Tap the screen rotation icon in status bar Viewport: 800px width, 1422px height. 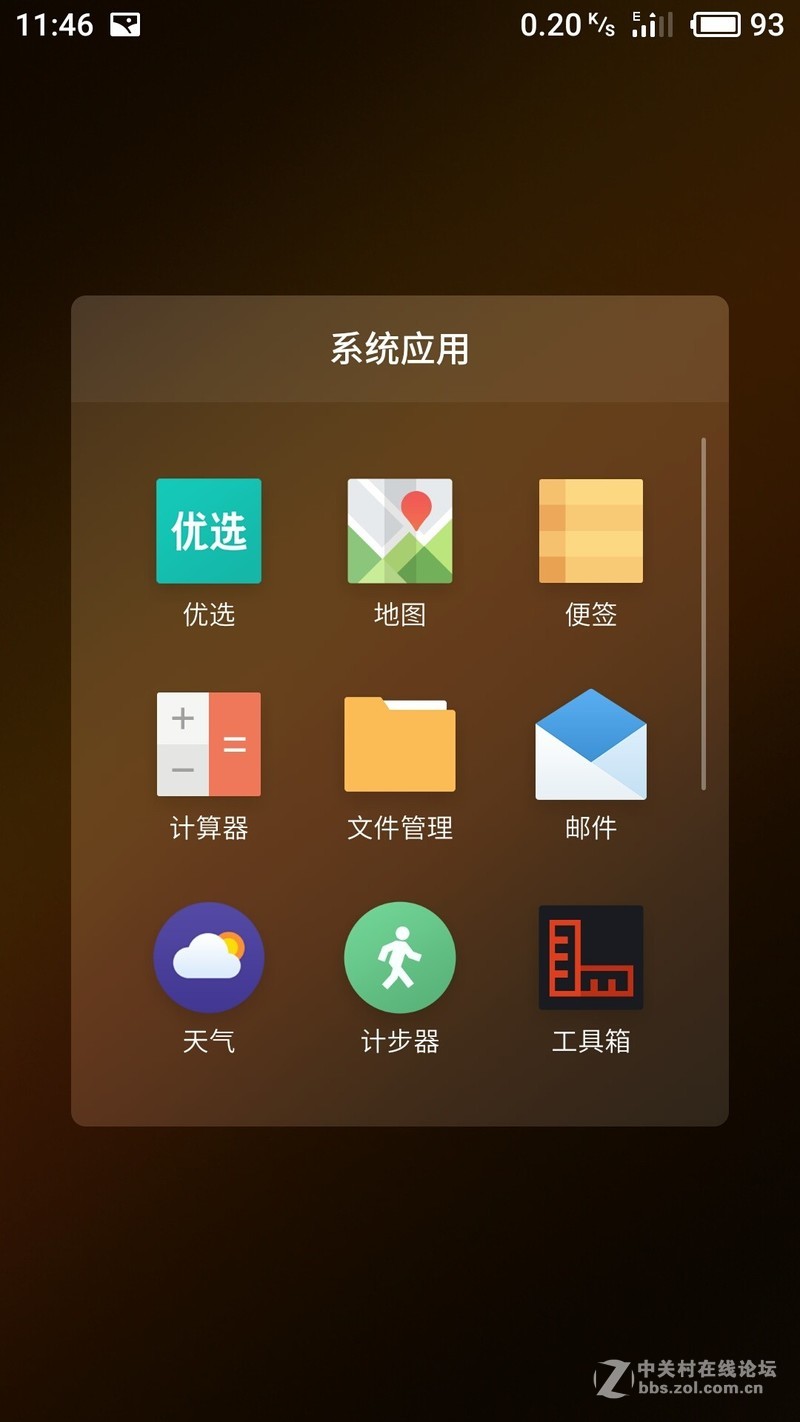pos(122,24)
